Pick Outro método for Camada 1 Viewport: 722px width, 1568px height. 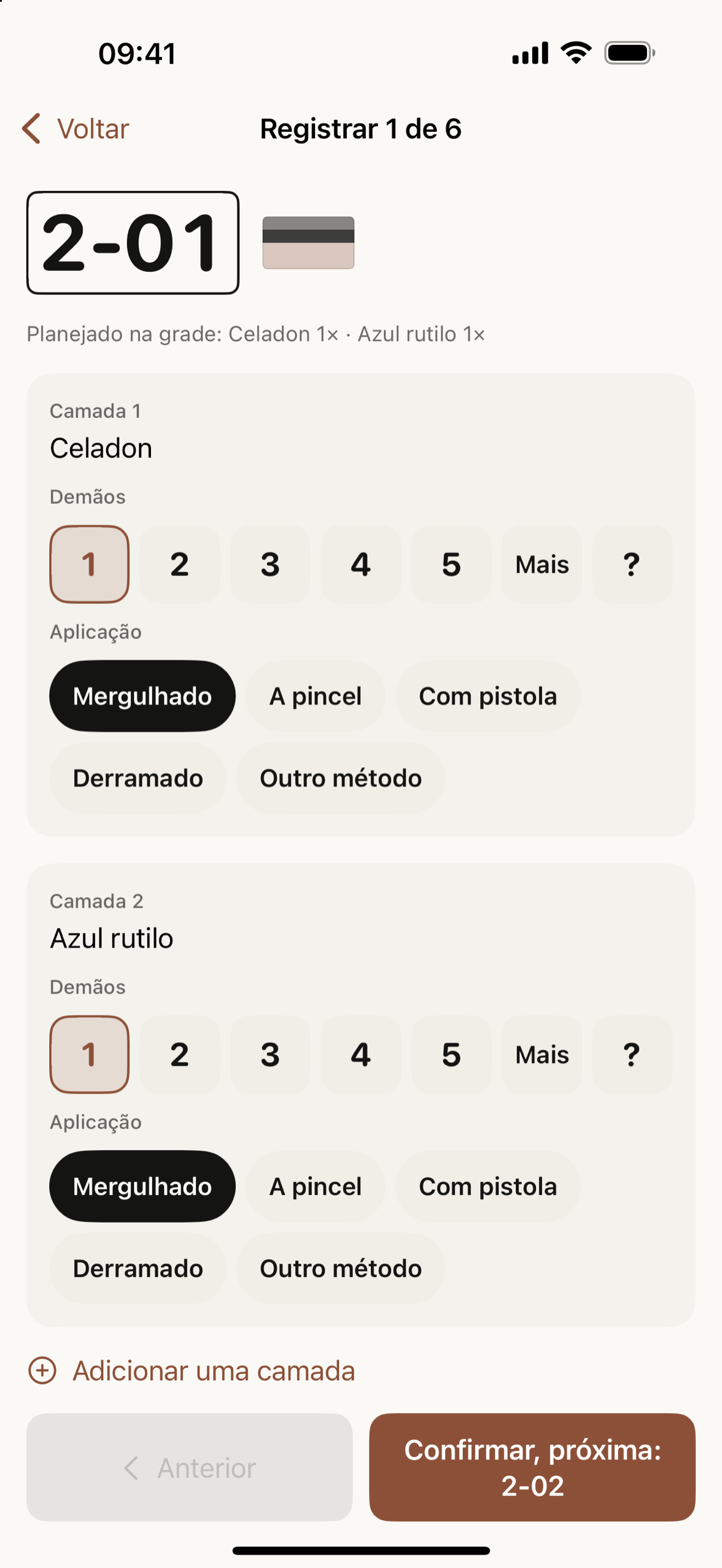[341, 778]
